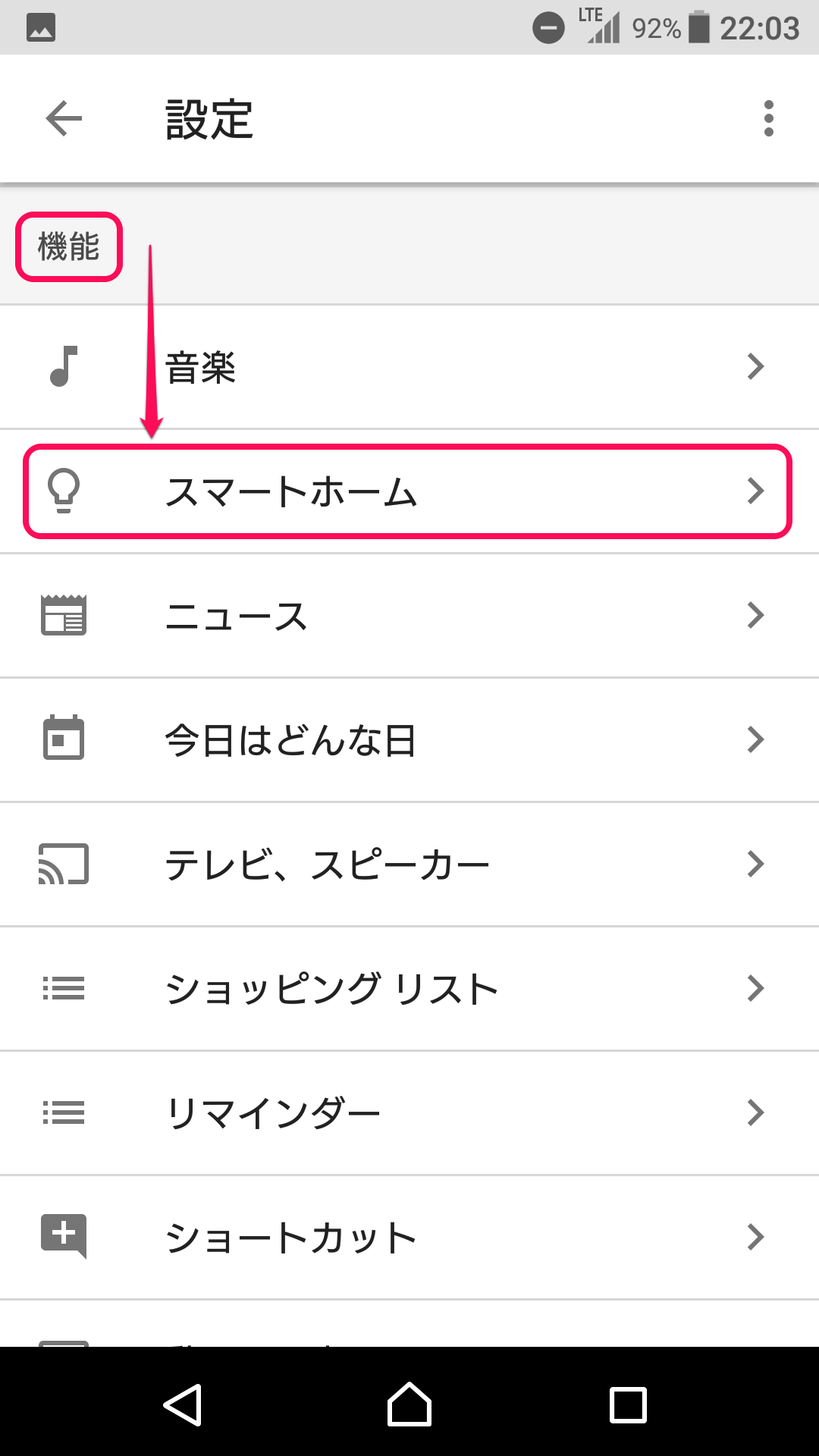Open the 音楽 settings
Screen dimensions: 819x1456
click(x=409, y=368)
